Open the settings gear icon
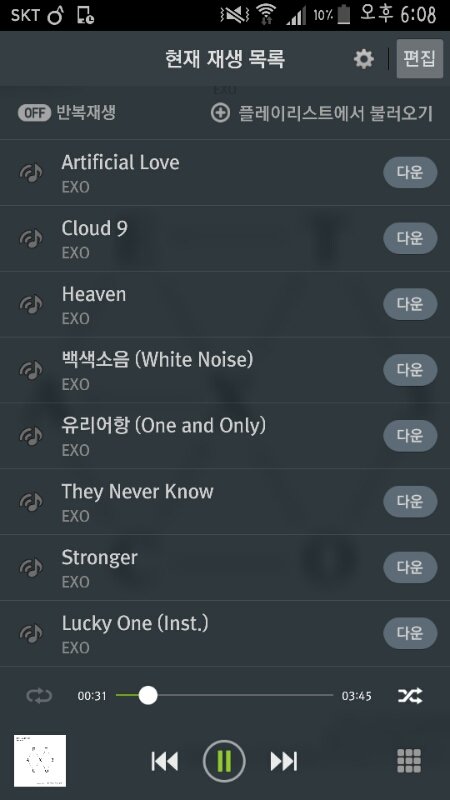The image size is (450, 800). click(364, 59)
